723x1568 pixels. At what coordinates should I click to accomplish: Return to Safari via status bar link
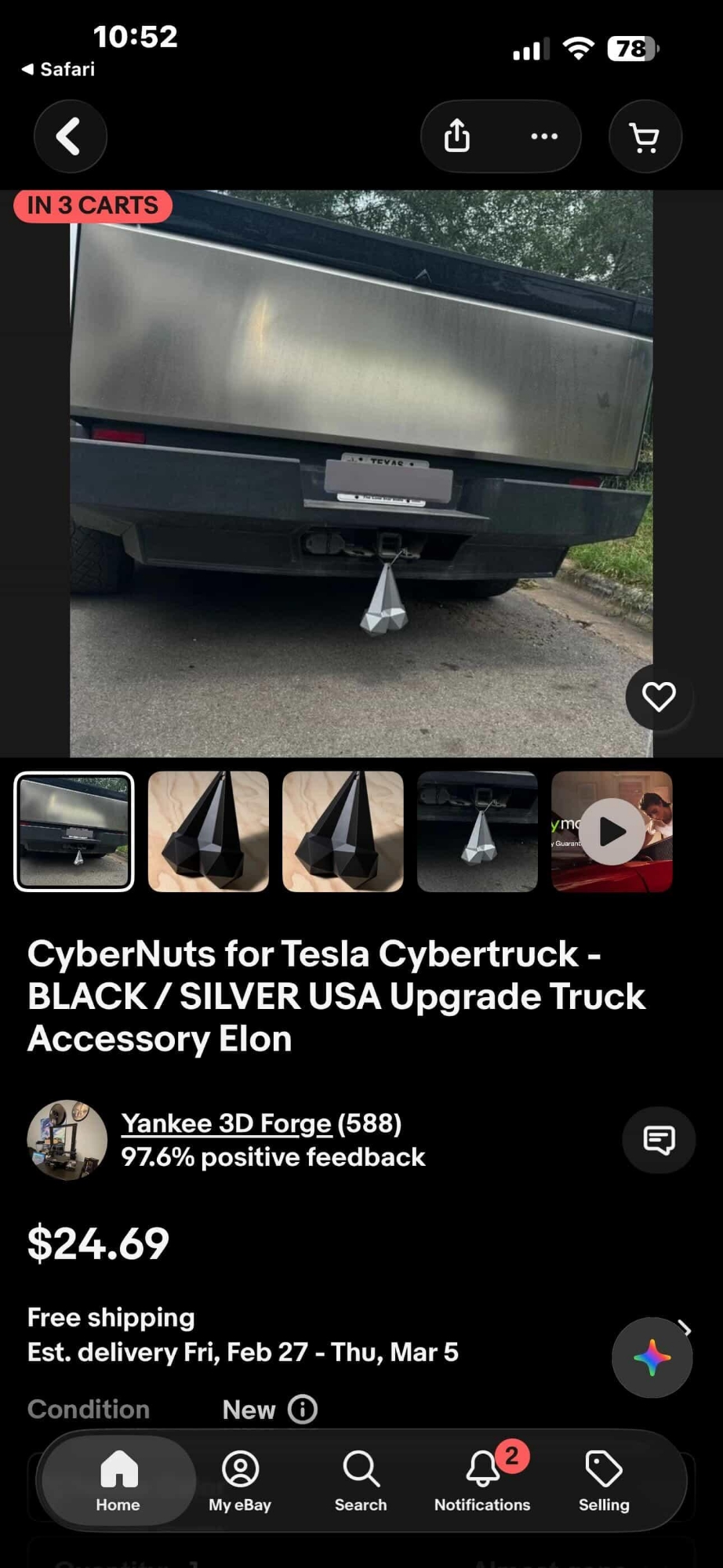pyautogui.click(x=59, y=69)
